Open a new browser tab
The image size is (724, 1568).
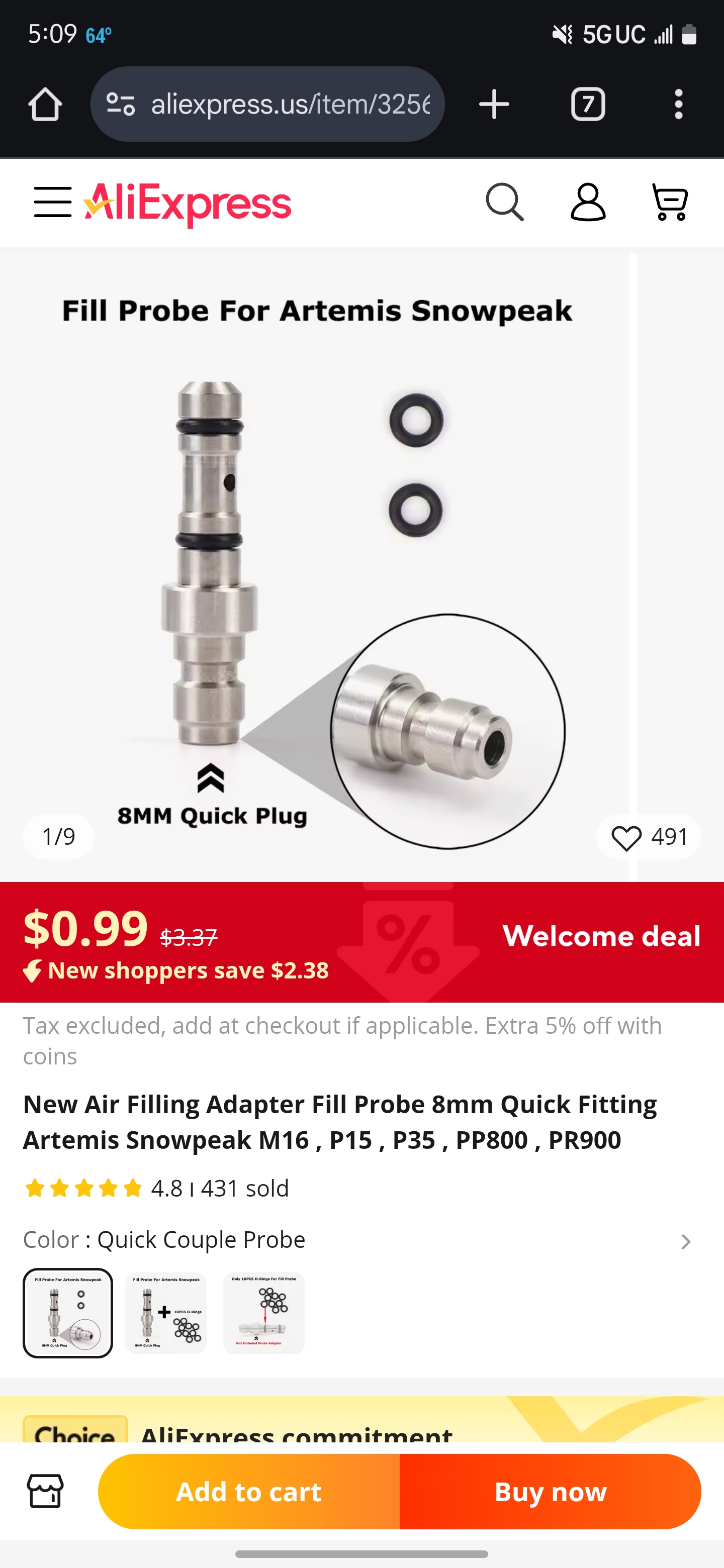pos(494,104)
